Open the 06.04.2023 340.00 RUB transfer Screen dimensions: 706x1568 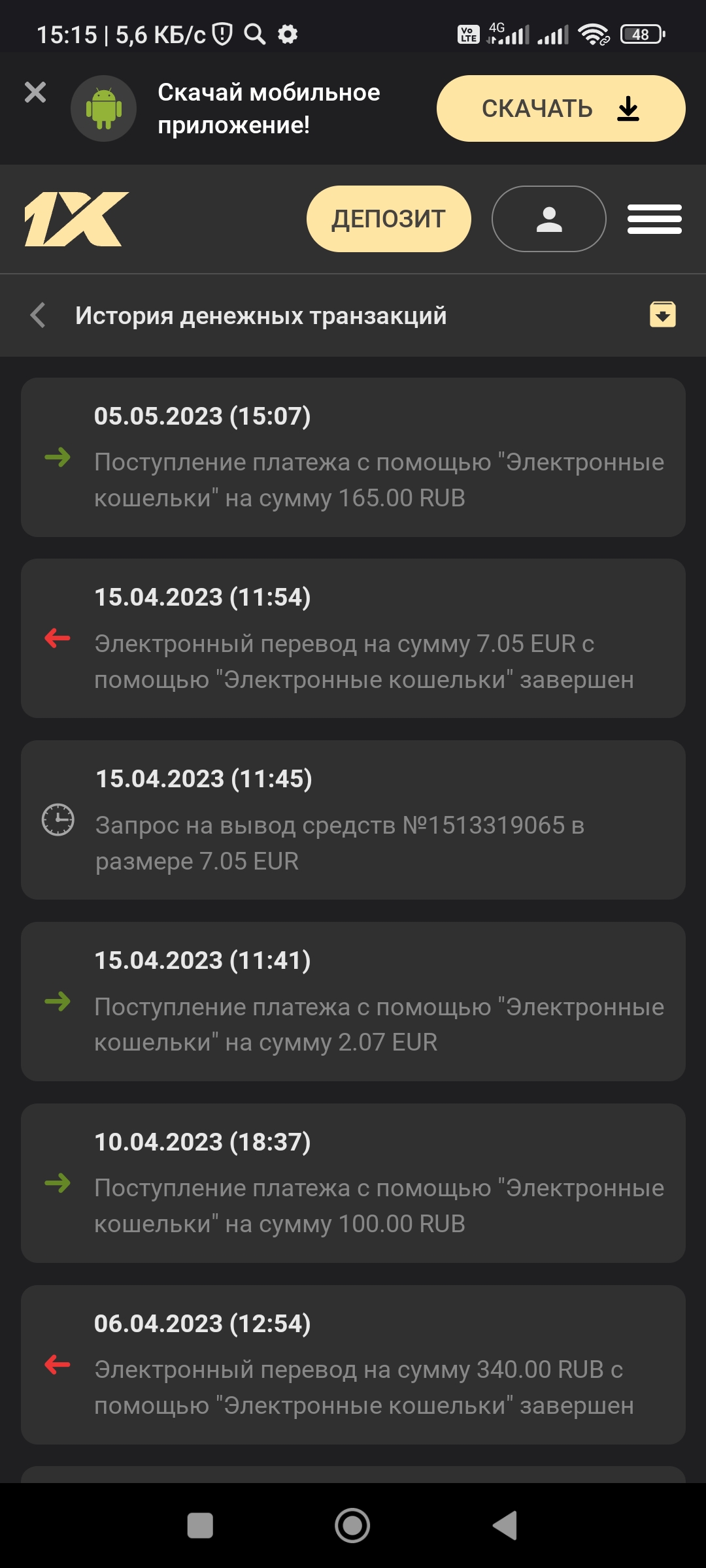353,1365
